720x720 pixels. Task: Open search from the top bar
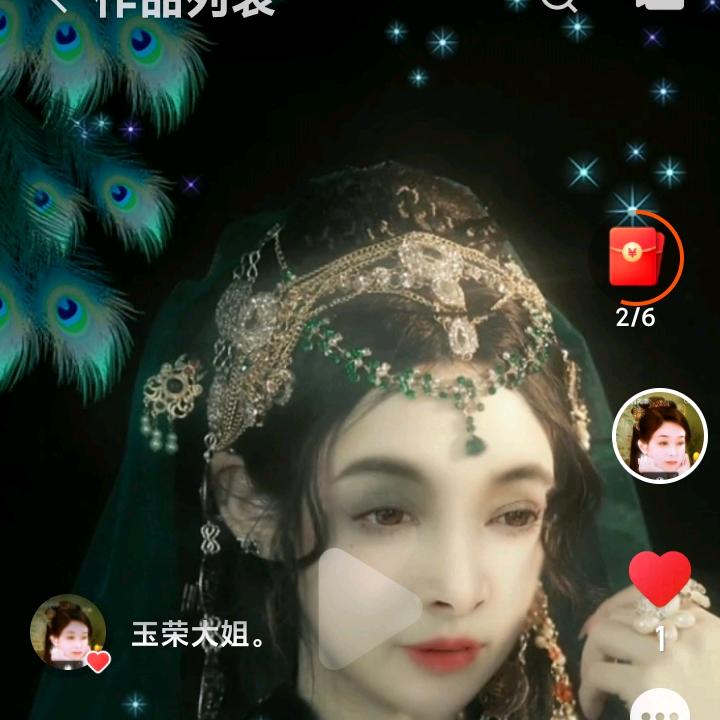560,4
